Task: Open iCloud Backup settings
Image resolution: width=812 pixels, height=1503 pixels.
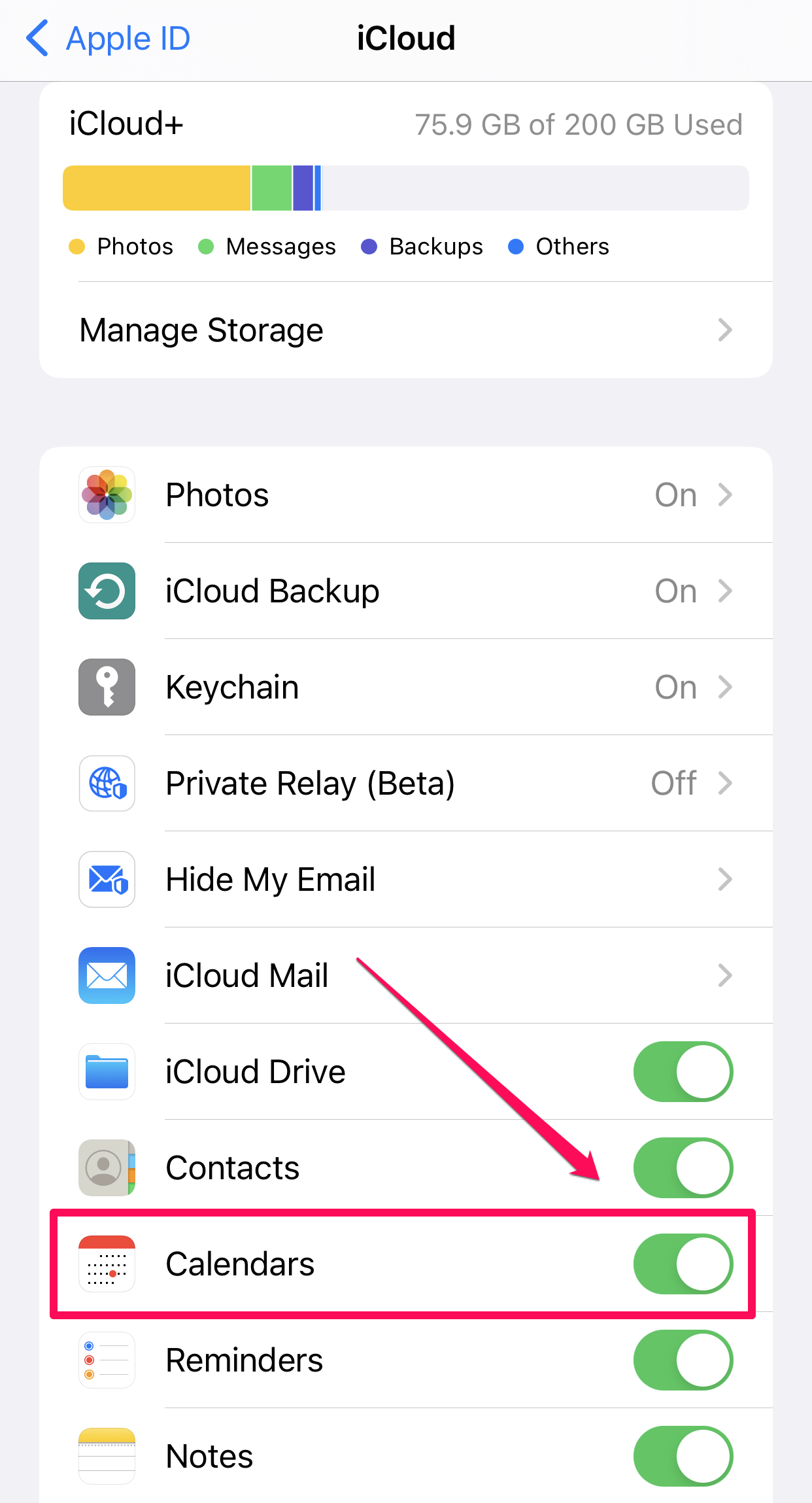Action: 405,591
